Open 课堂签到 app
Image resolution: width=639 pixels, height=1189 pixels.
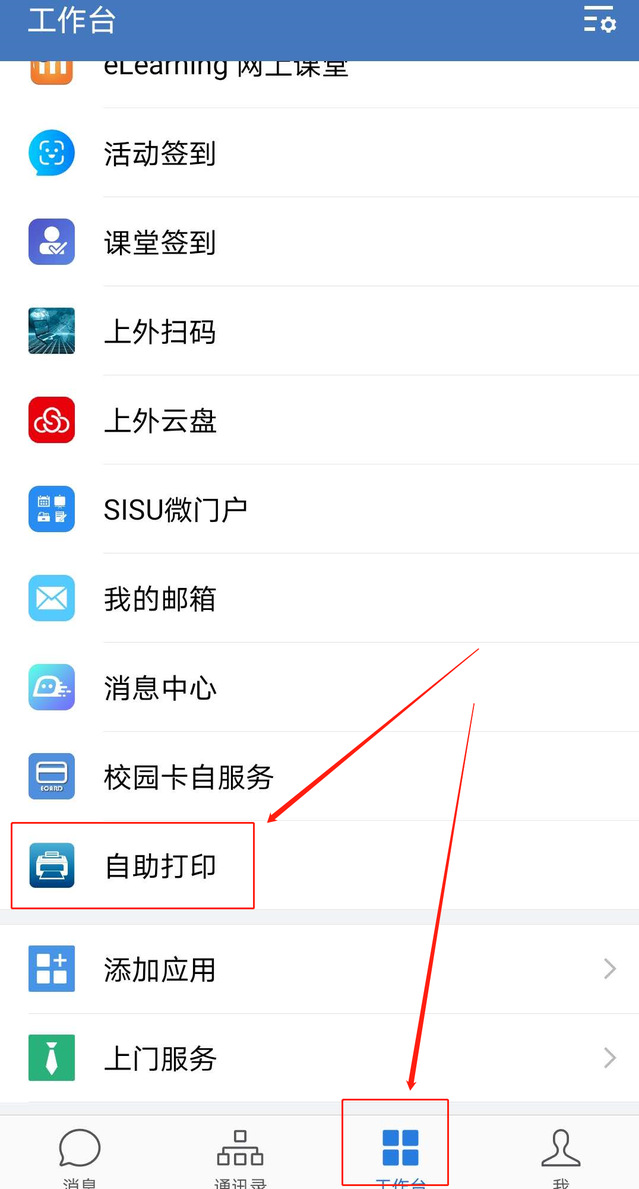point(160,242)
